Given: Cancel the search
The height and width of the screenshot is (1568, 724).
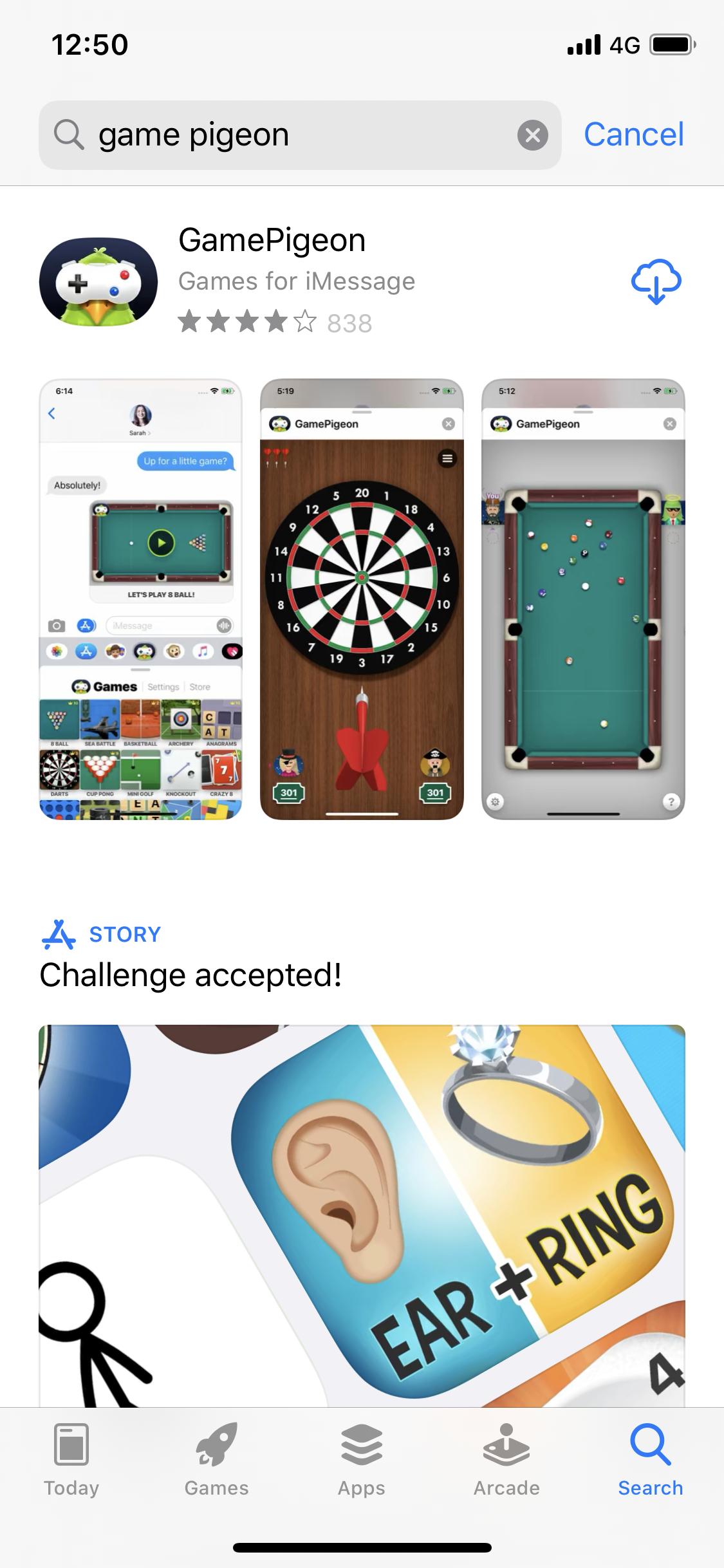Looking at the screenshot, I should [633, 135].
